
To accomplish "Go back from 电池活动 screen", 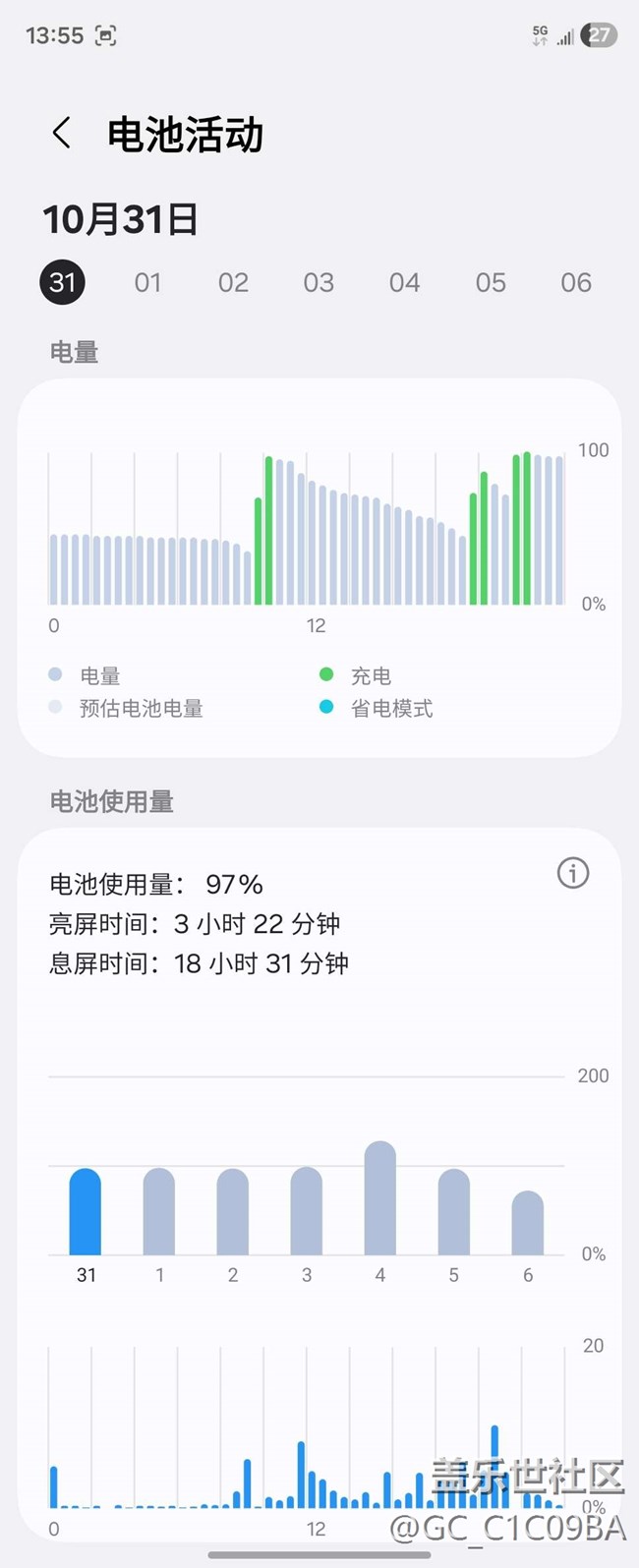I will tap(62, 133).
